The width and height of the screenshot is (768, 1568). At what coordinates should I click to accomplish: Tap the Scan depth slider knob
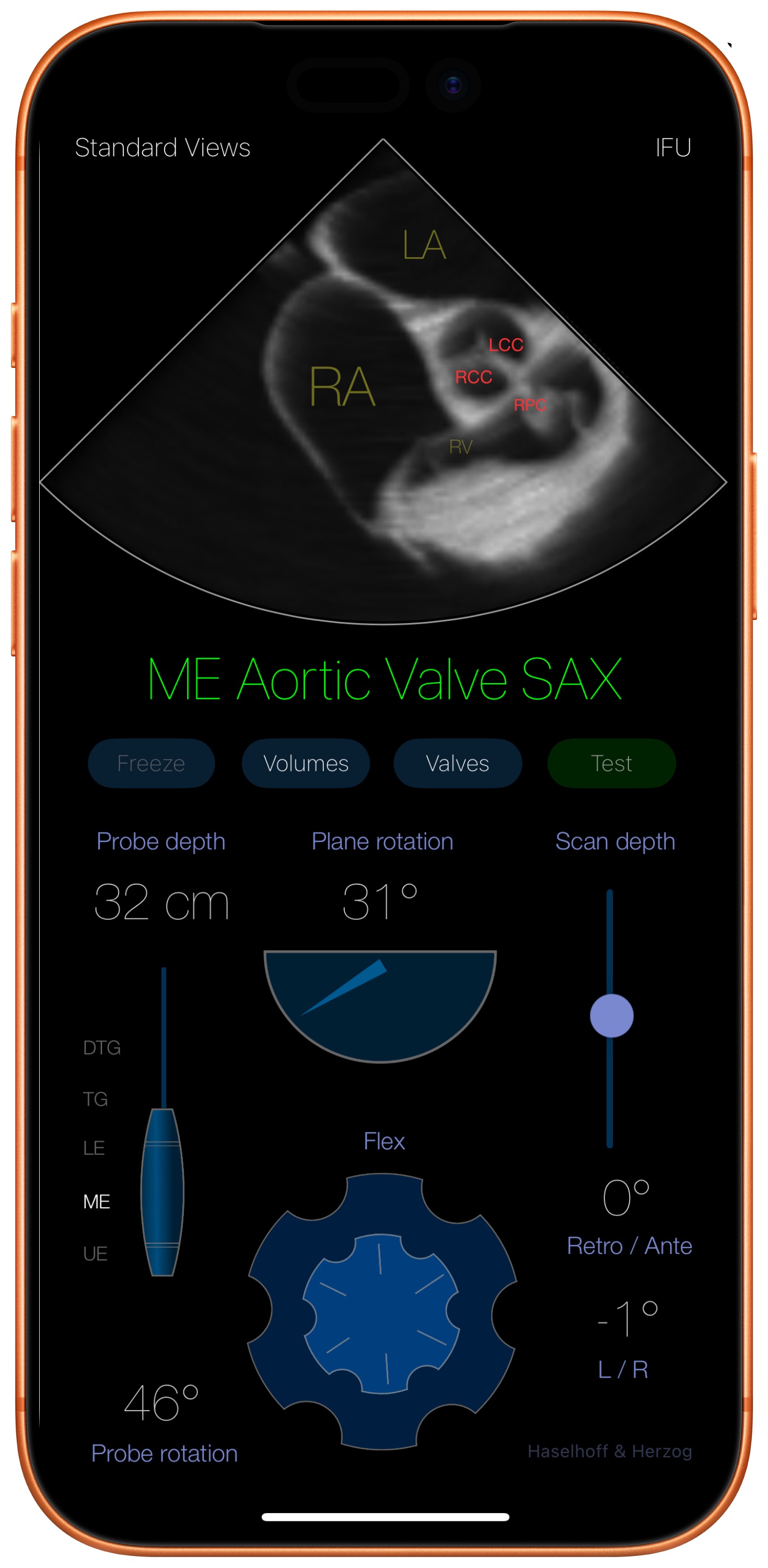[611, 1016]
